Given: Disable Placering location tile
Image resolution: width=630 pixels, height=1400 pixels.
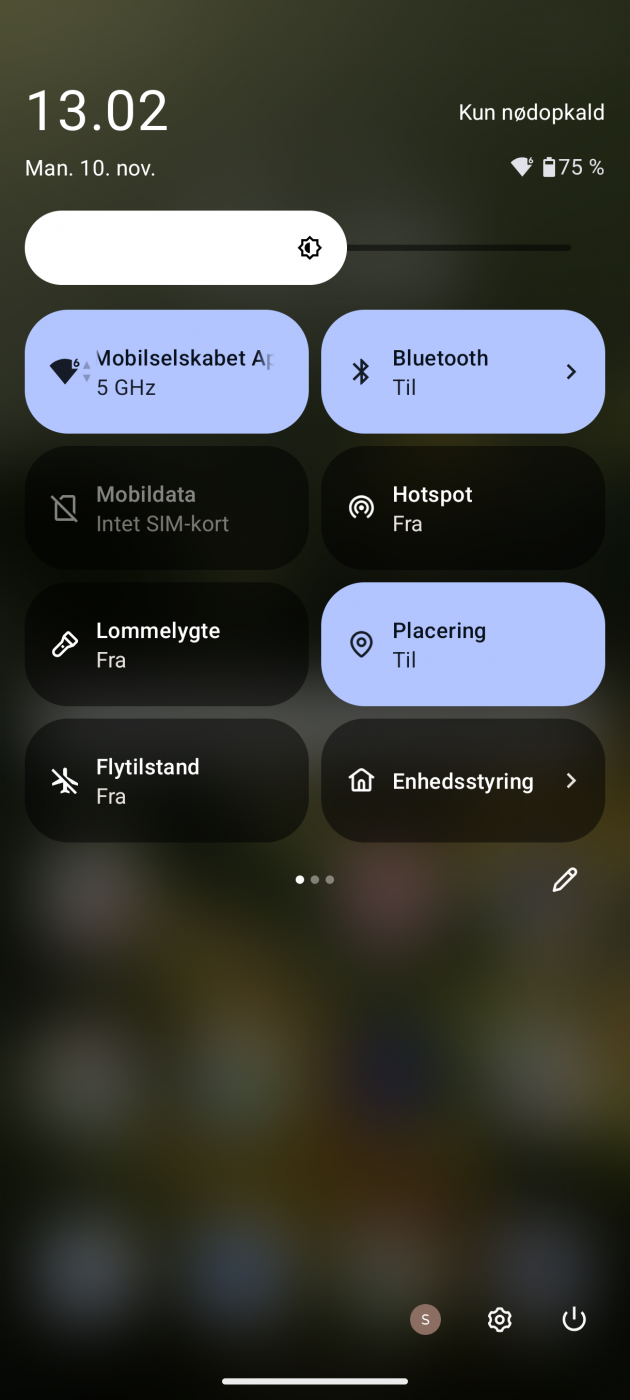Looking at the screenshot, I should click(x=462, y=645).
